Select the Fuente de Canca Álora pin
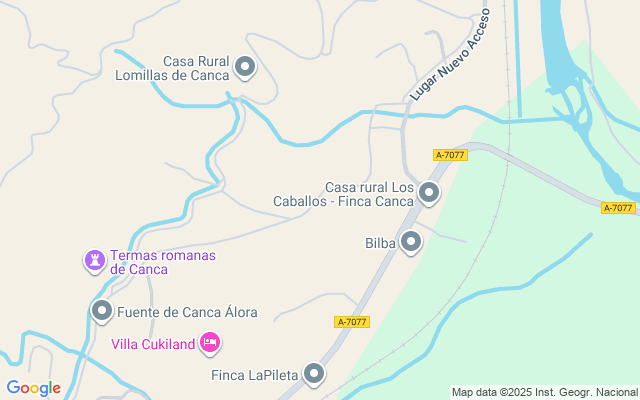 point(102,312)
